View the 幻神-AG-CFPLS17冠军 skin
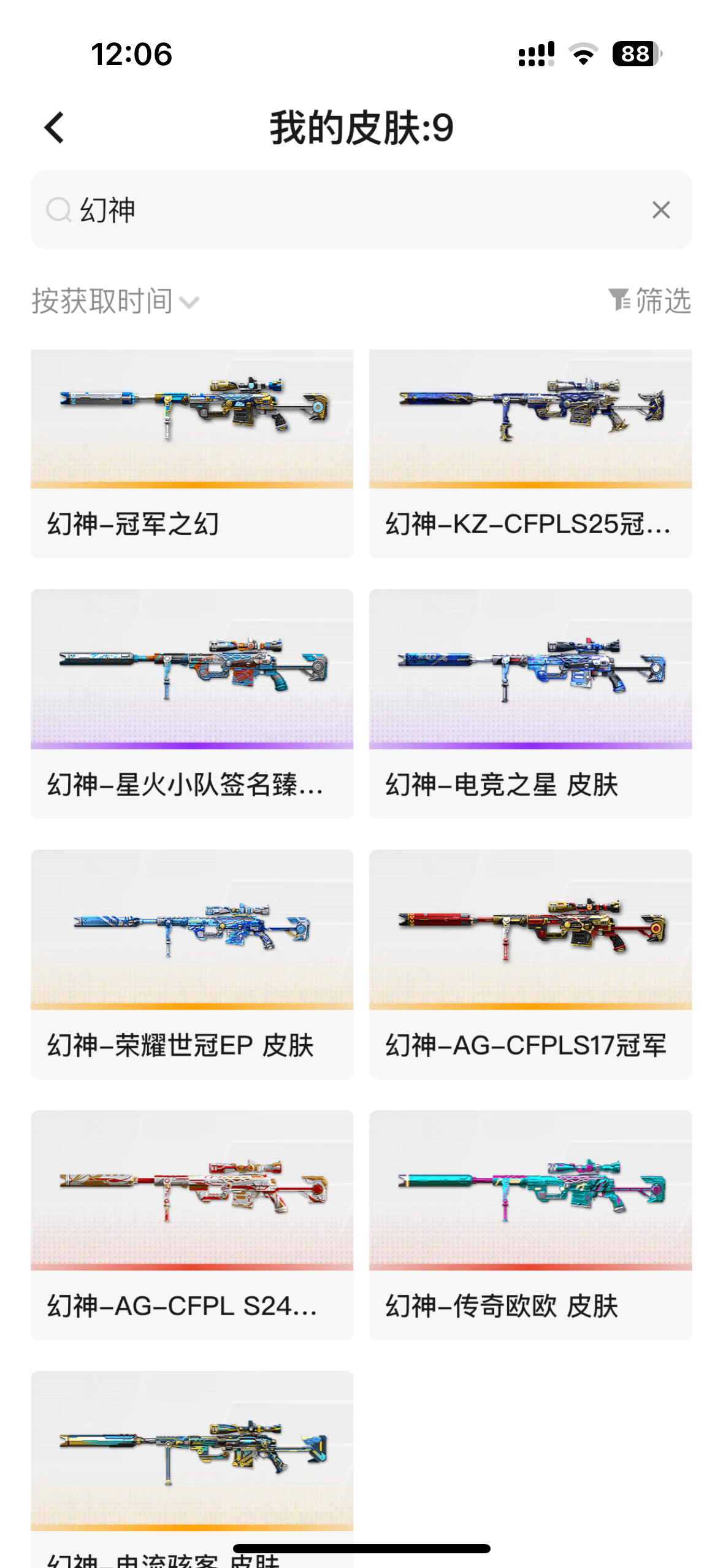This screenshot has width=723, height=1568. point(530,964)
